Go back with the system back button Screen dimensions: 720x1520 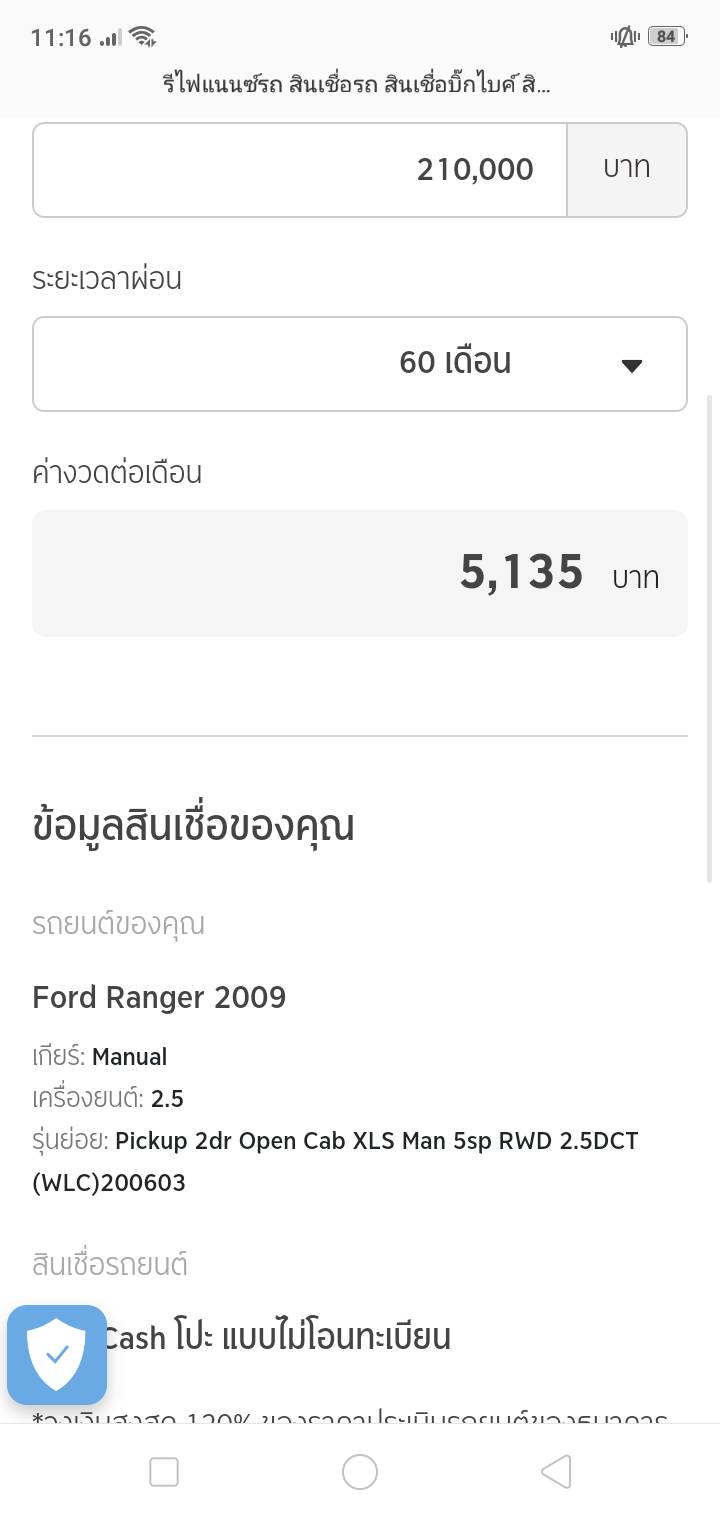(x=556, y=1472)
